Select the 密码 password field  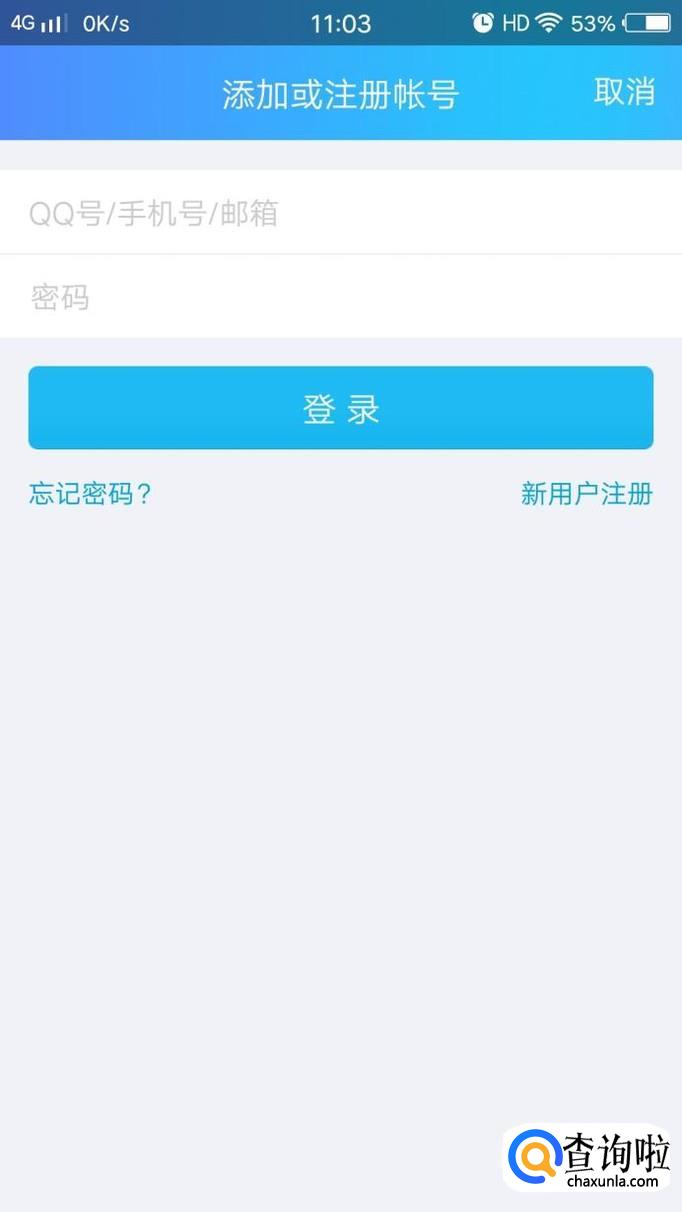(x=340, y=297)
